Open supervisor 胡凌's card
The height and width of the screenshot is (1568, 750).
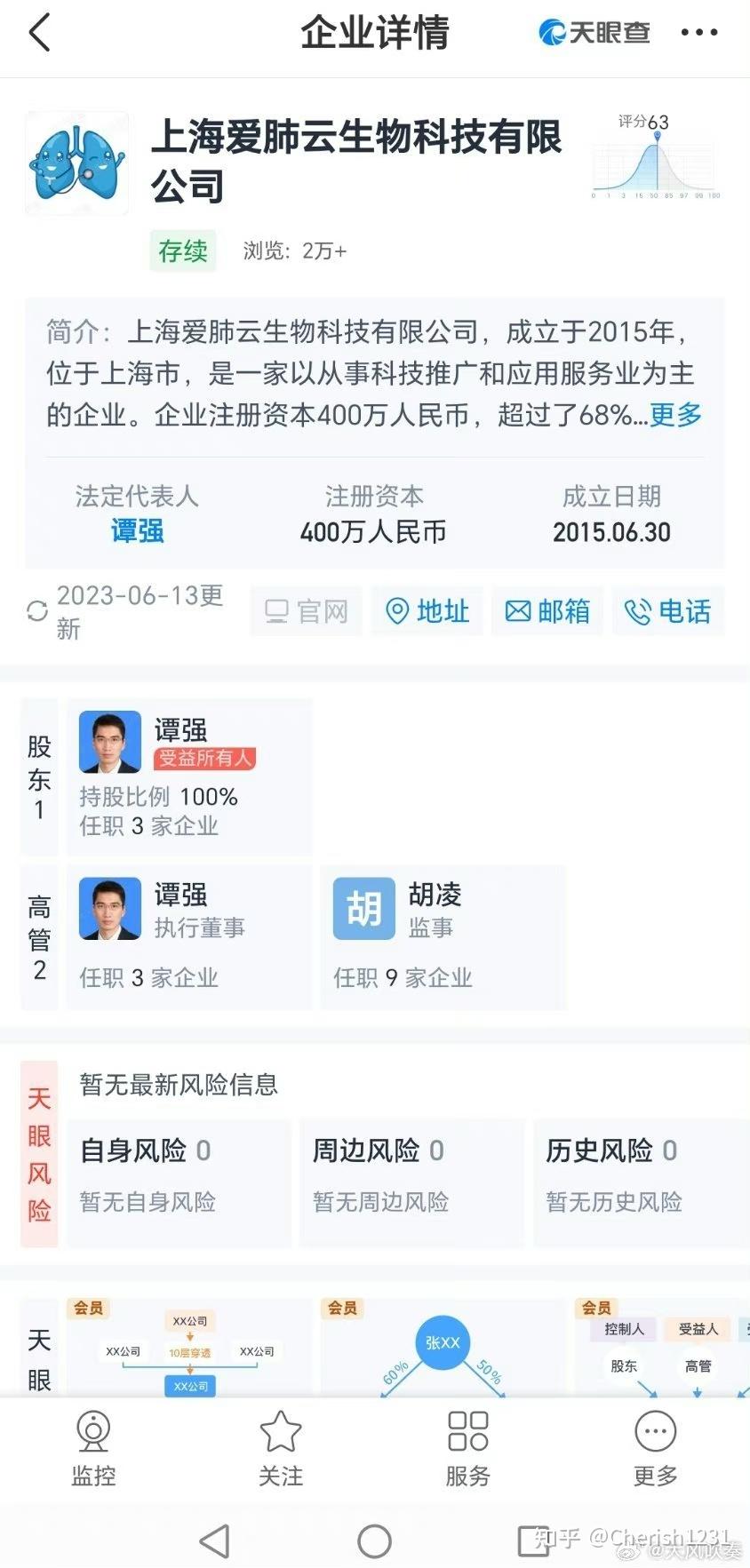click(x=443, y=935)
